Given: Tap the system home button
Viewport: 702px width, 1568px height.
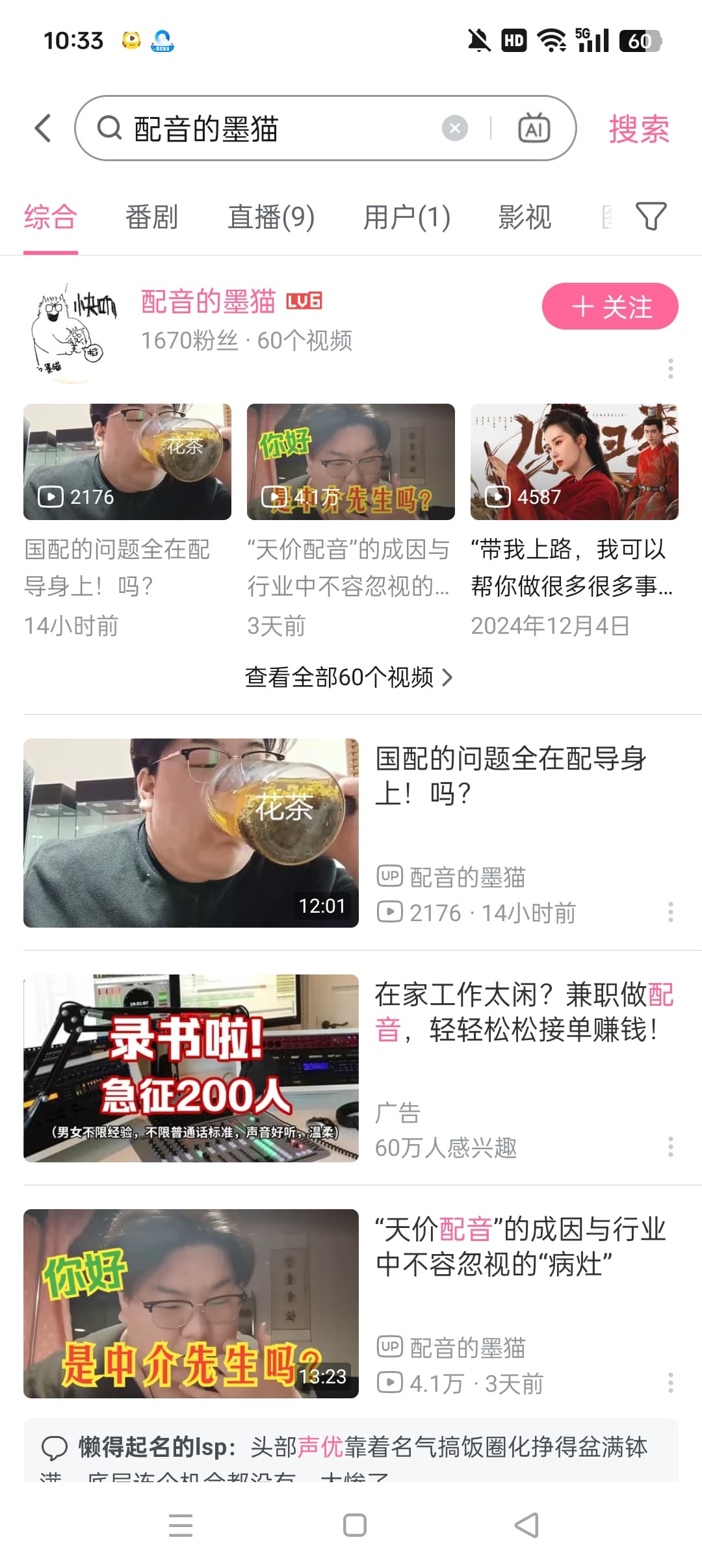Looking at the screenshot, I should (x=354, y=1525).
